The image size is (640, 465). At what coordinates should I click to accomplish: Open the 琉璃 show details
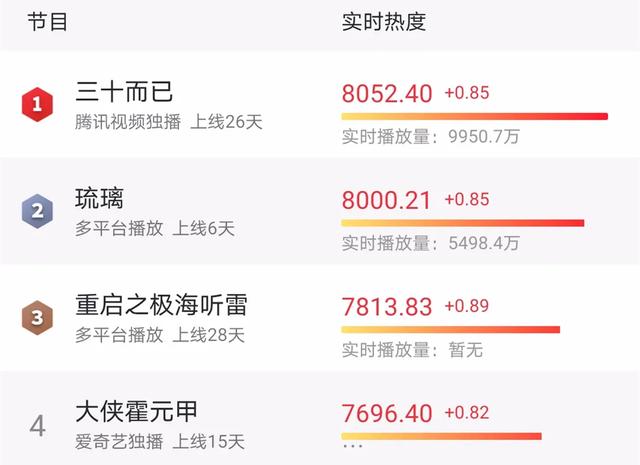pyautogui.click(x=100, y=199)
